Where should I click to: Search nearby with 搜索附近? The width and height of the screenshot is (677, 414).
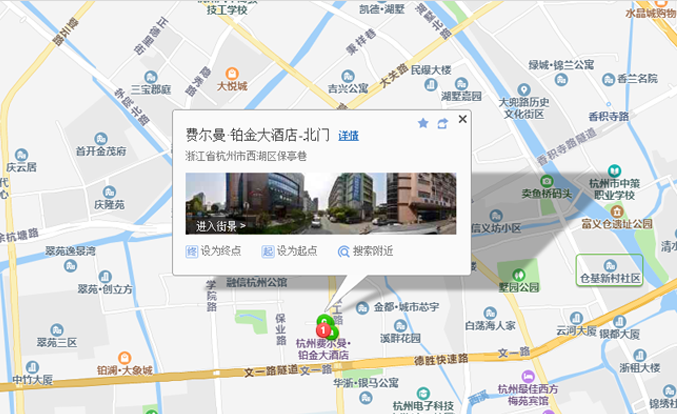pyautogui.click(x=365, y=251)
